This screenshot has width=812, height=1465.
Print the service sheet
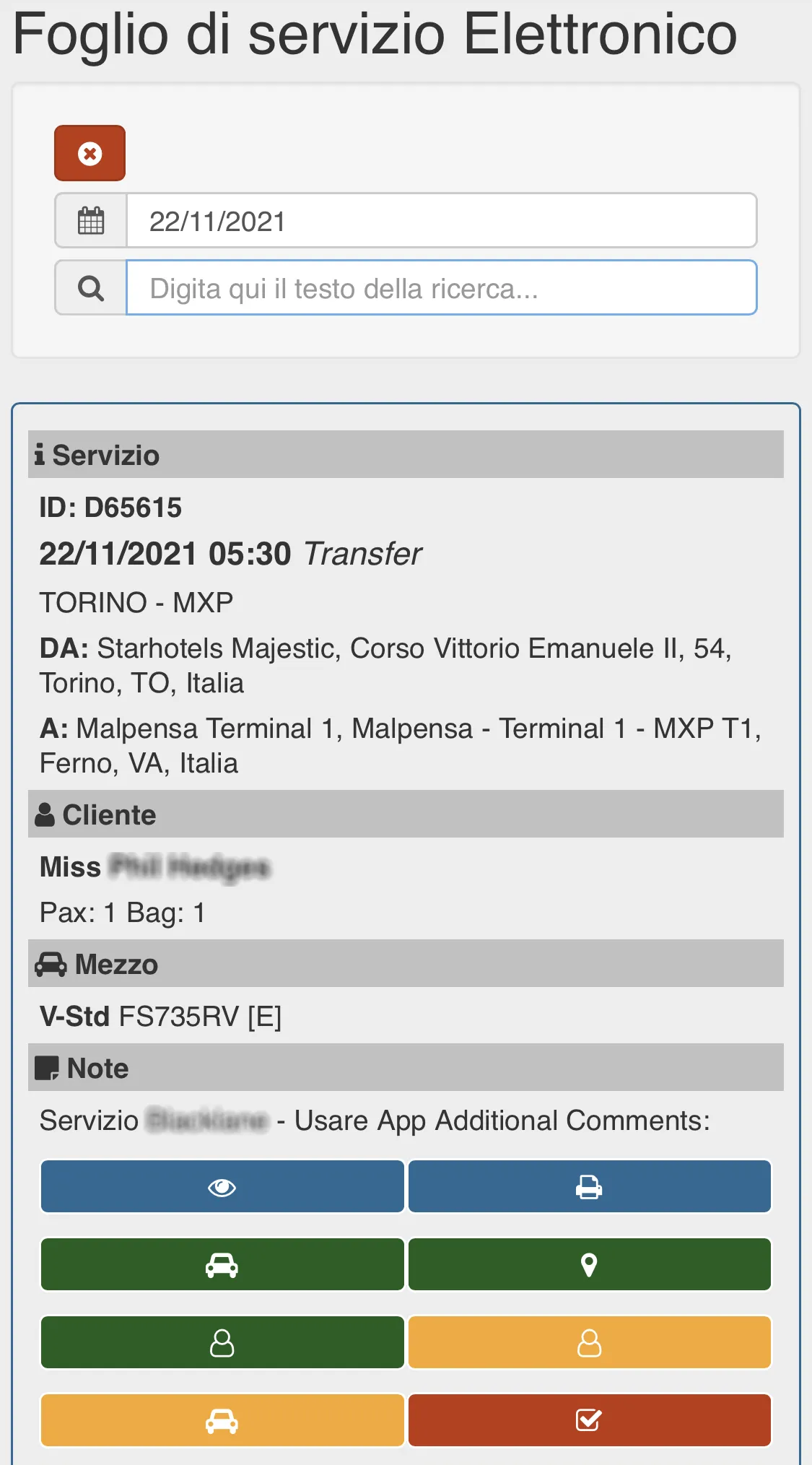pos(589,1187)
